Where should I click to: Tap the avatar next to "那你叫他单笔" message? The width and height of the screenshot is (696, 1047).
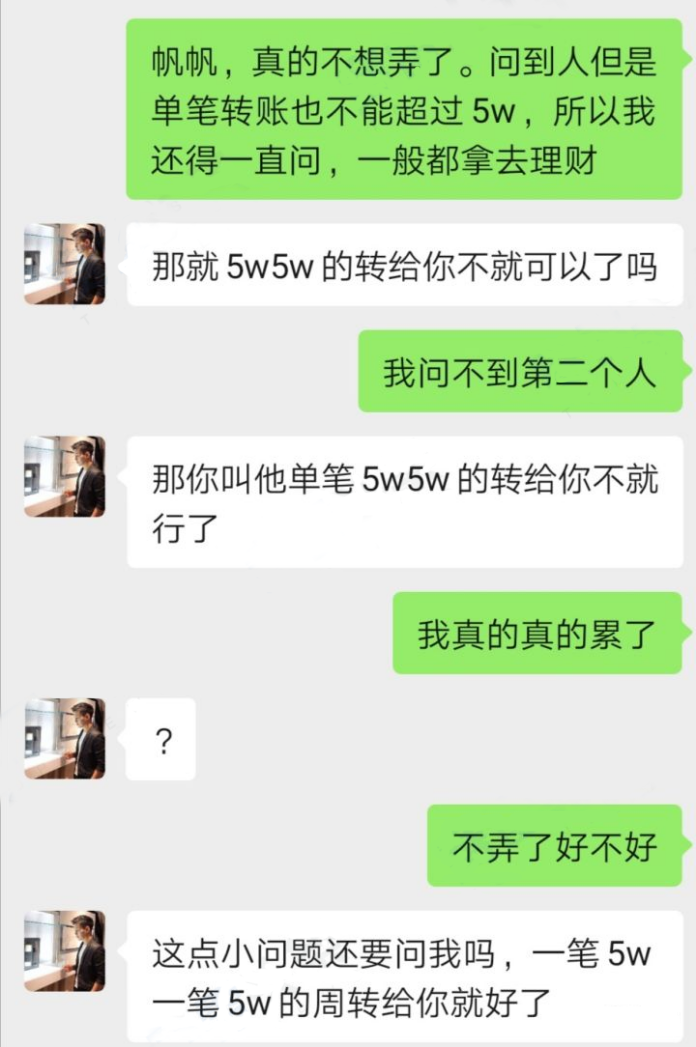(x=64, y=477)
